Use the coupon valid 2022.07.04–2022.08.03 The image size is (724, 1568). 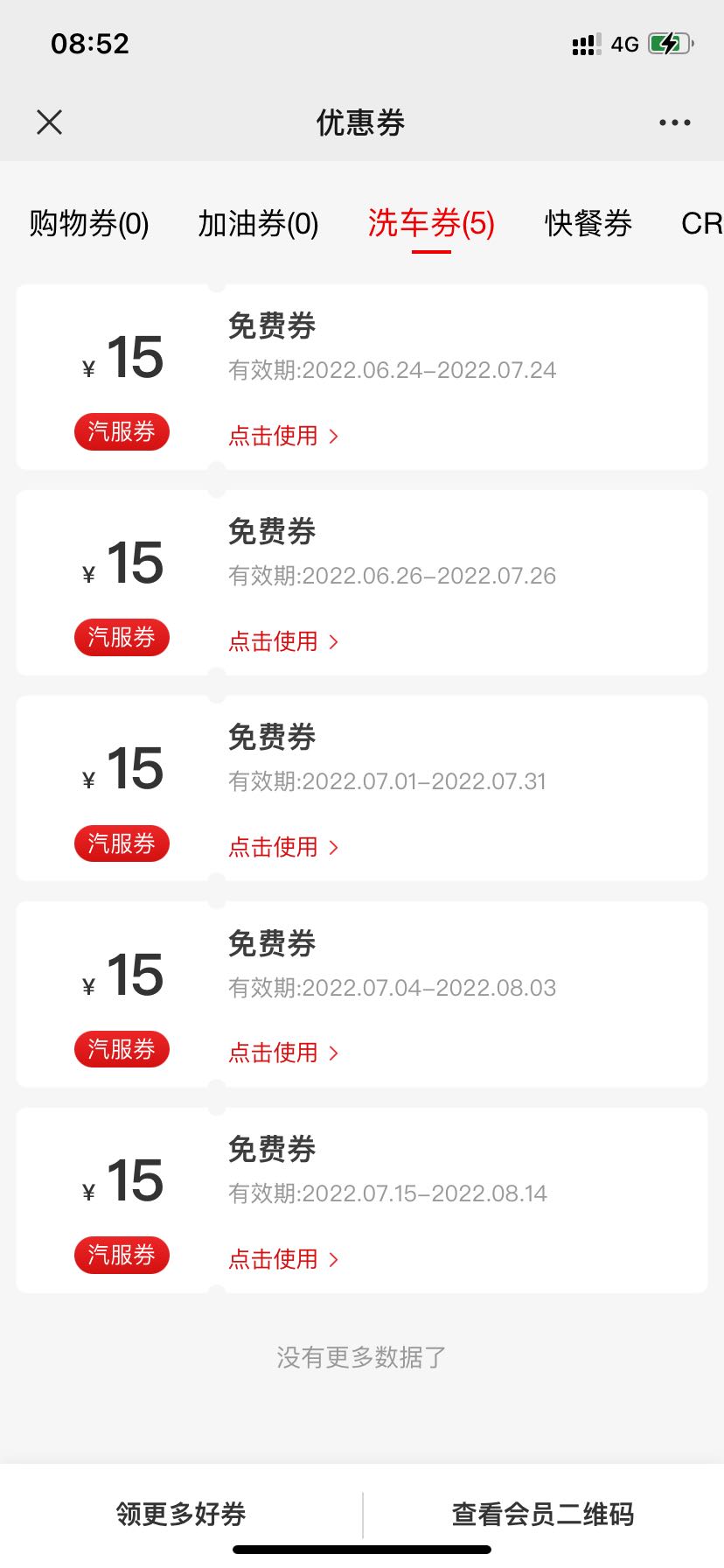(x=283, y=1053)
